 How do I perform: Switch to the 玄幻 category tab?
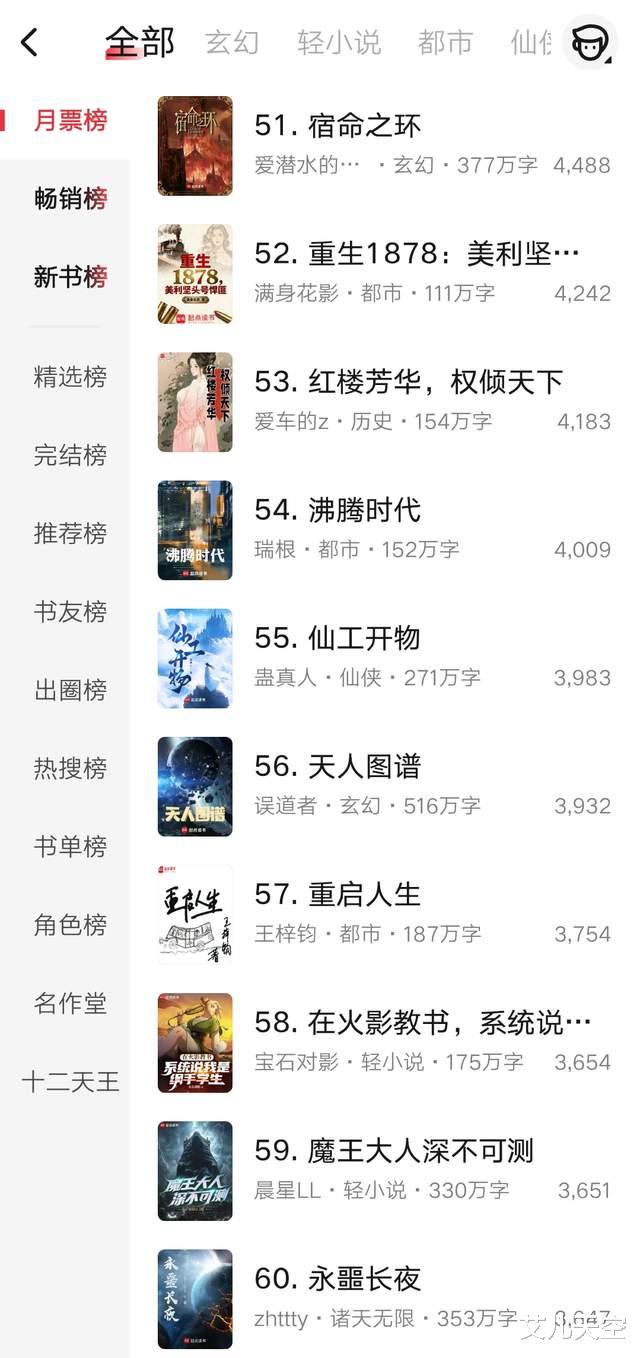tap(232, 43)
